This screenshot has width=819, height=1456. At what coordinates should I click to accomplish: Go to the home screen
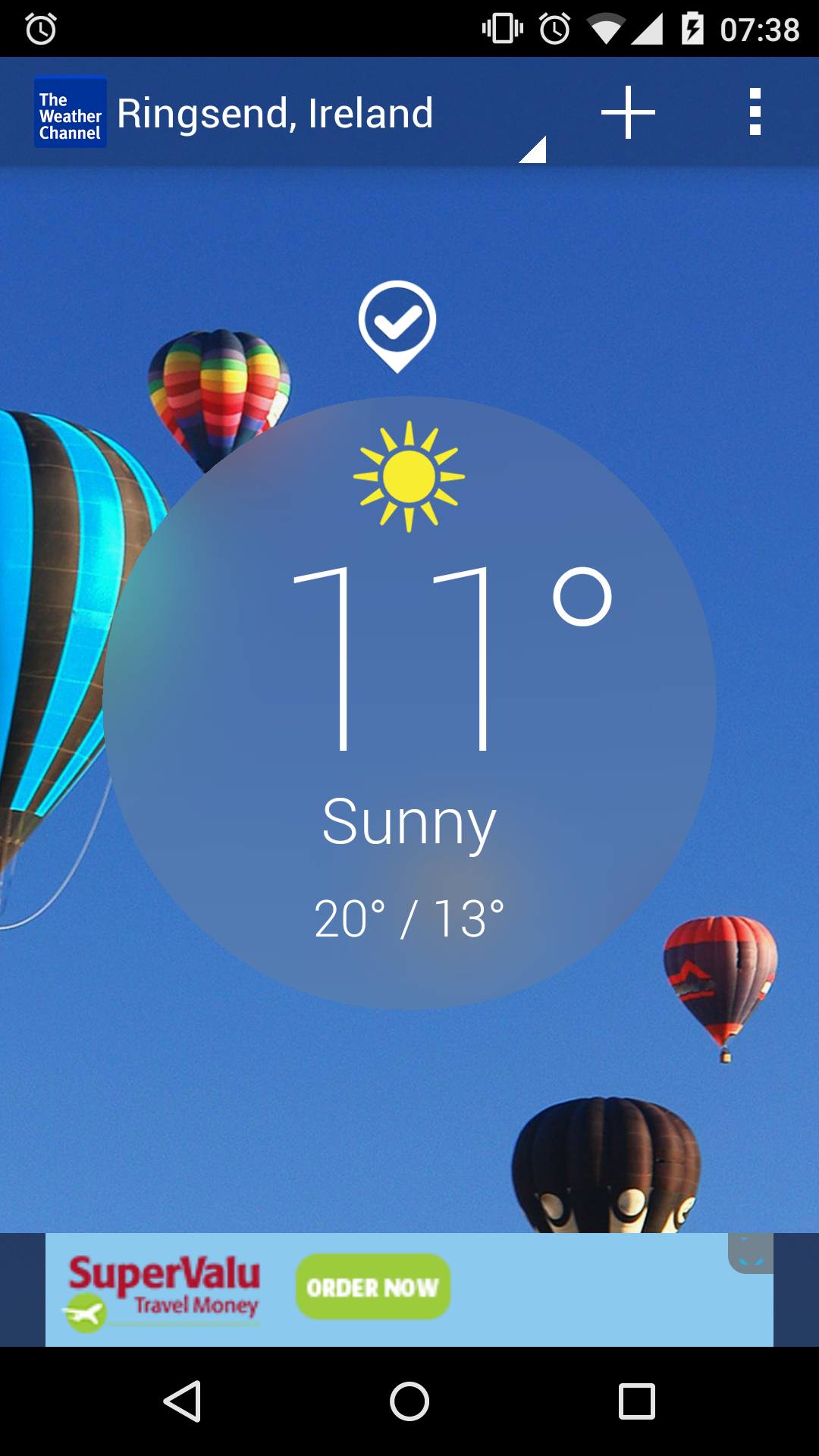409,1401
